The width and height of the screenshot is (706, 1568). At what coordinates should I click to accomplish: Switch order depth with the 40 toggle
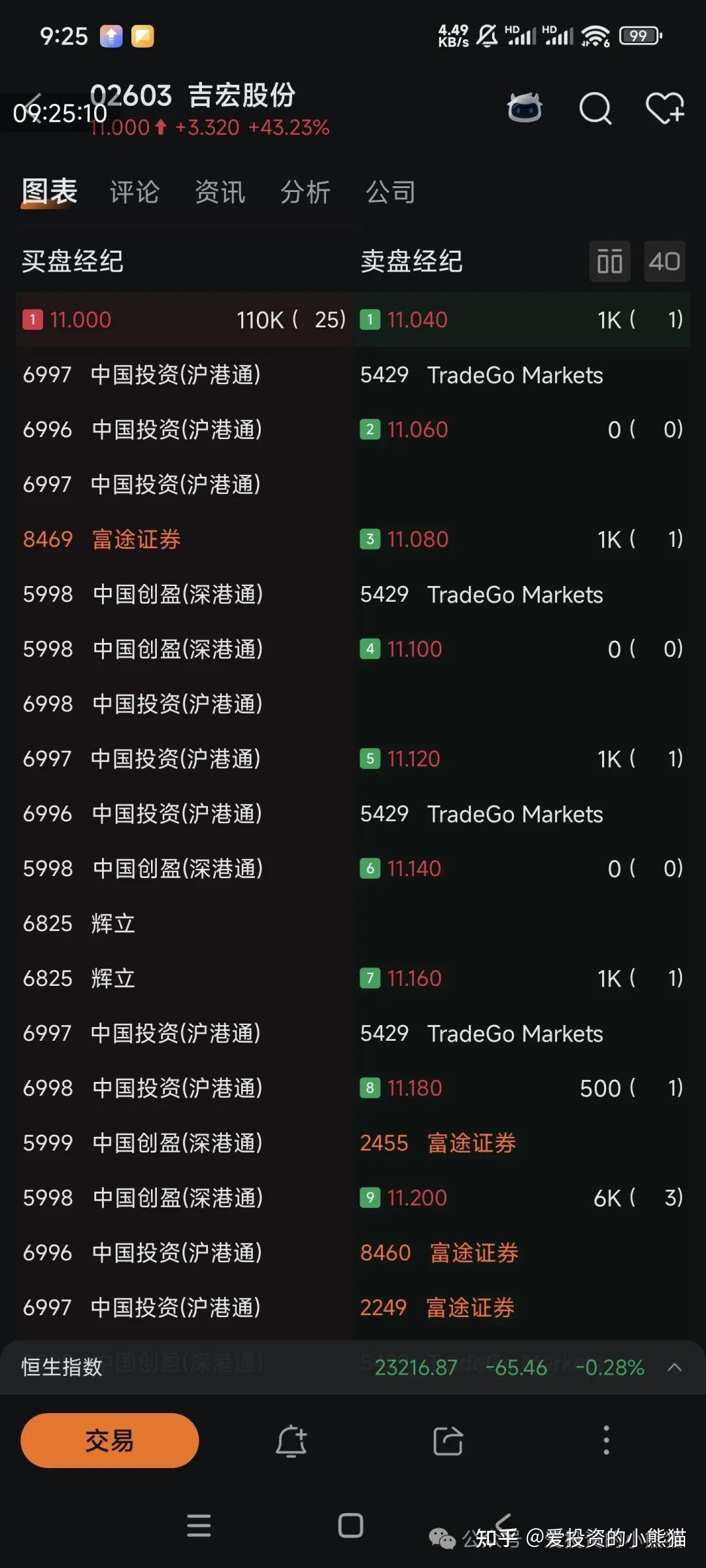point(664,261)
